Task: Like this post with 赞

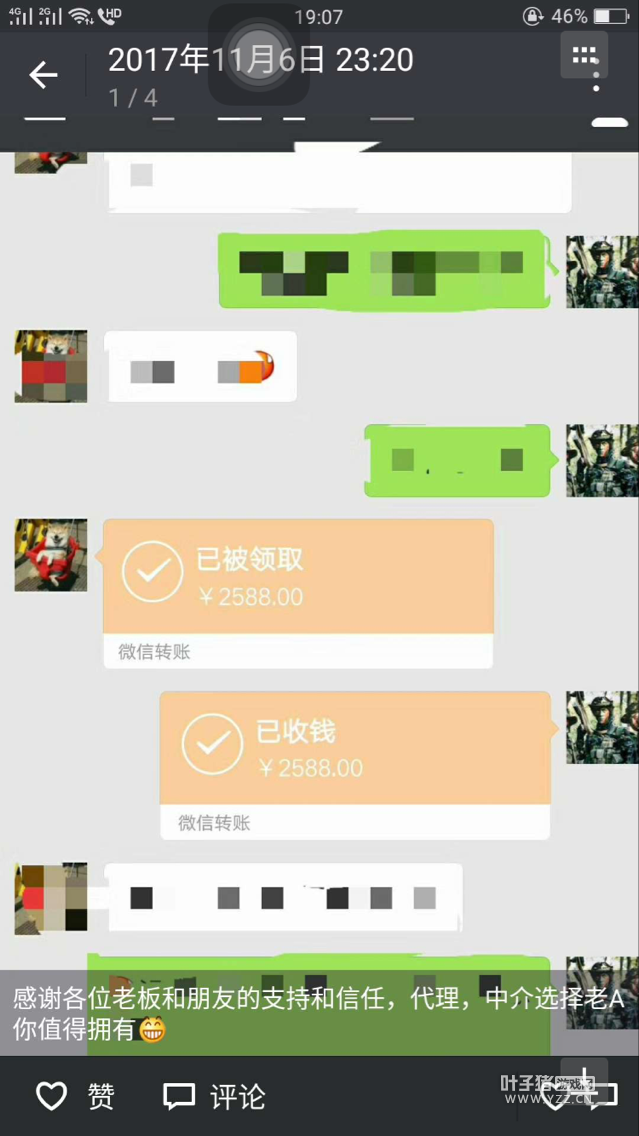Action: point(75,1096)
